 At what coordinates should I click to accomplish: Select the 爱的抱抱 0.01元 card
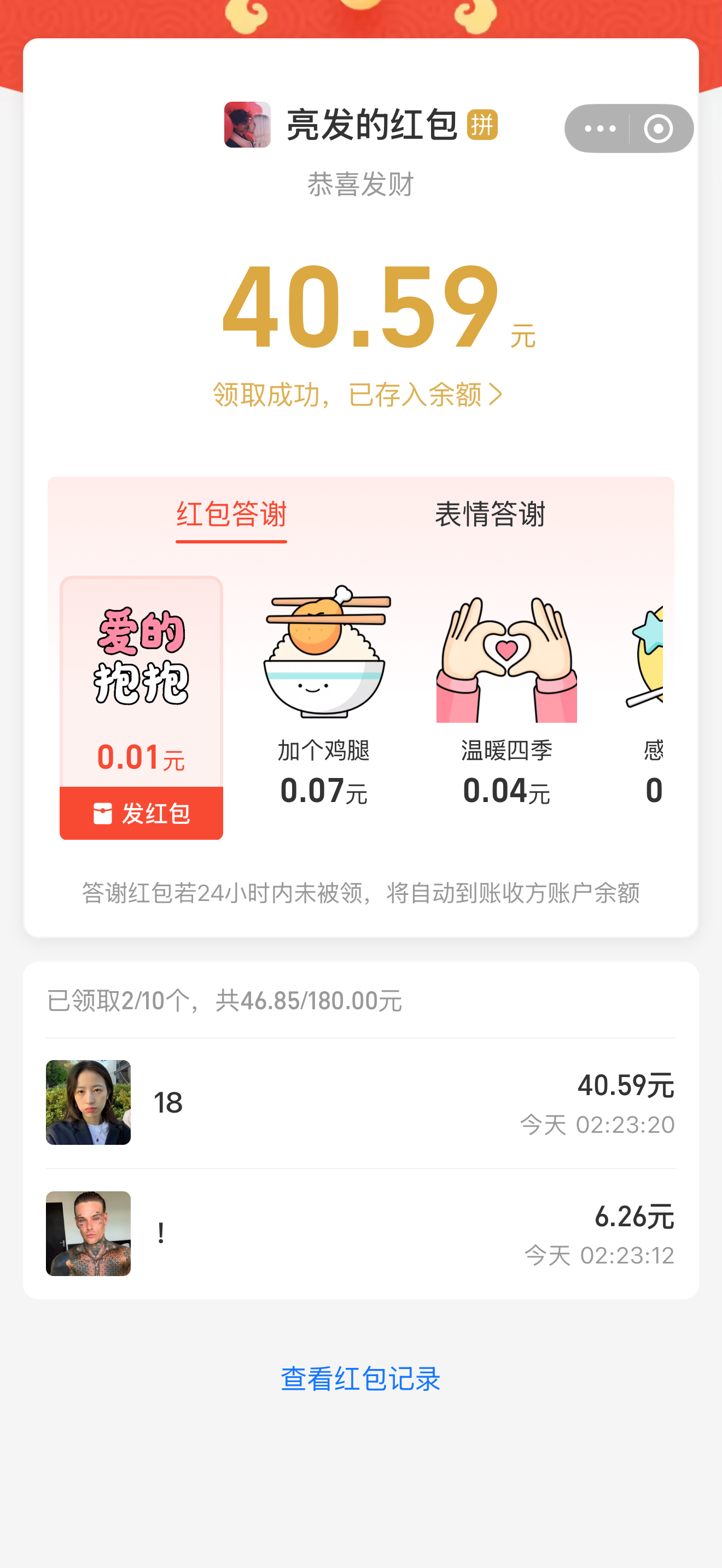(x=141, y=682)
